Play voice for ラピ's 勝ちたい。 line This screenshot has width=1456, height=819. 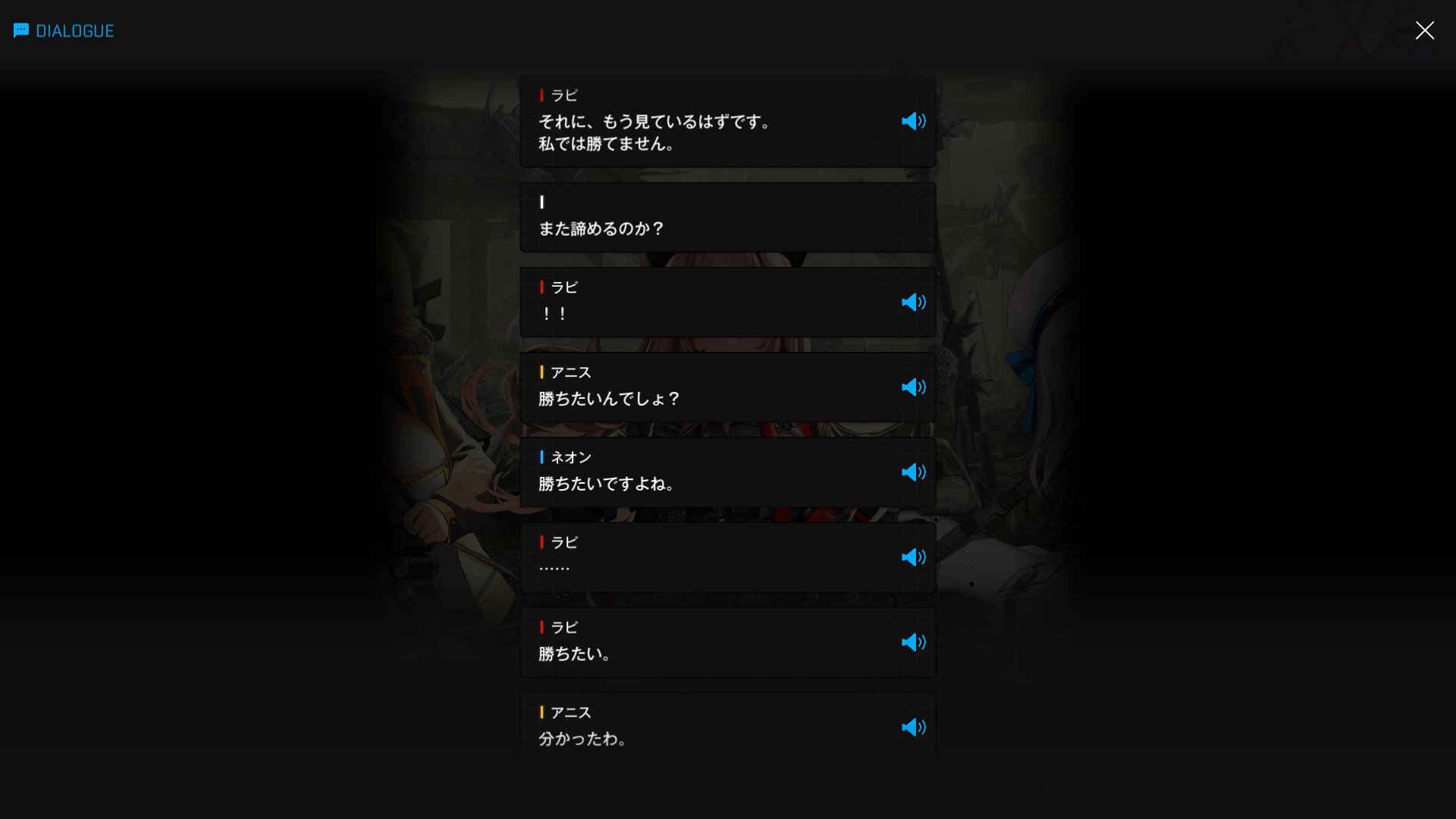(913, 642)
